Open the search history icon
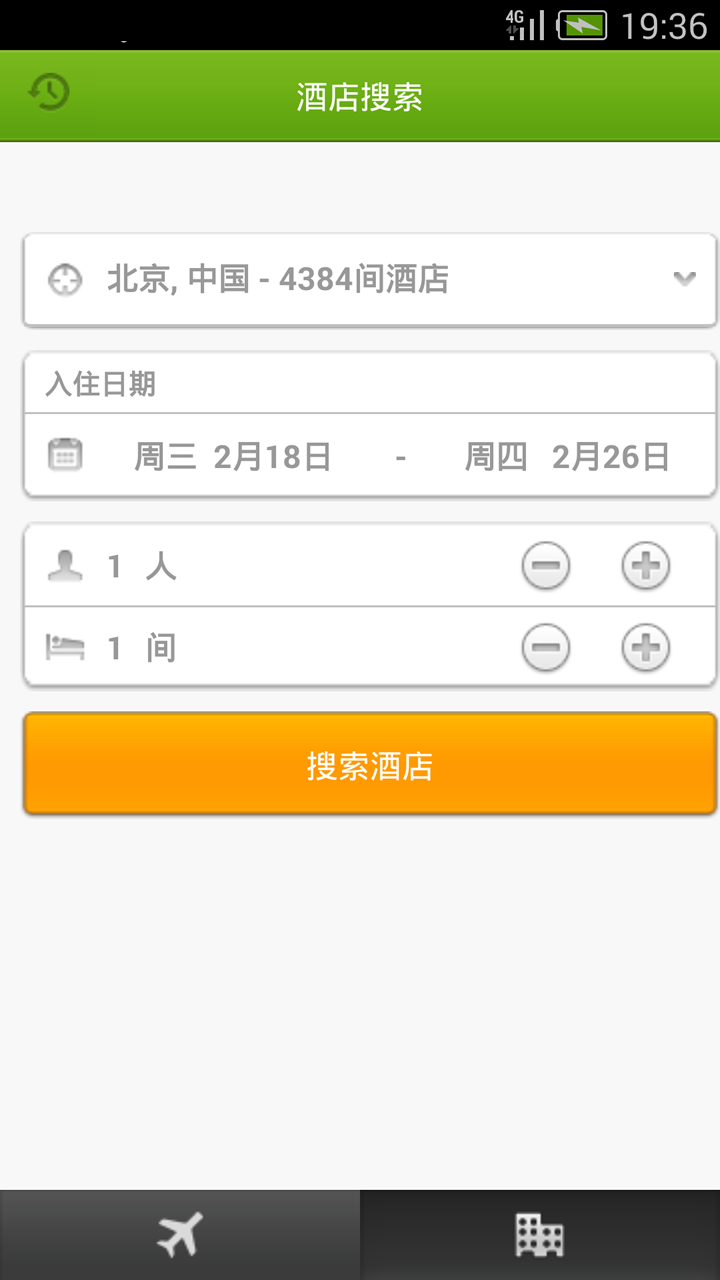The width and height of the screenshot is (720, 1280). [48, 93]
